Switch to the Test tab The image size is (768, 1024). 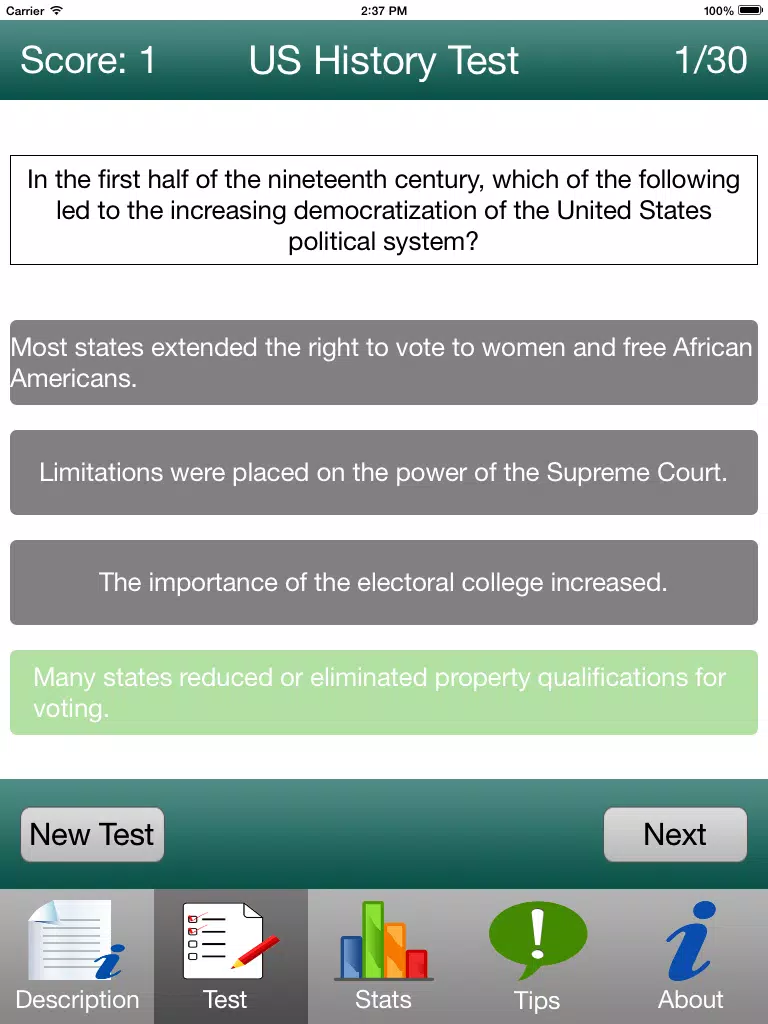pyautogui.click(x=231, y=956)
